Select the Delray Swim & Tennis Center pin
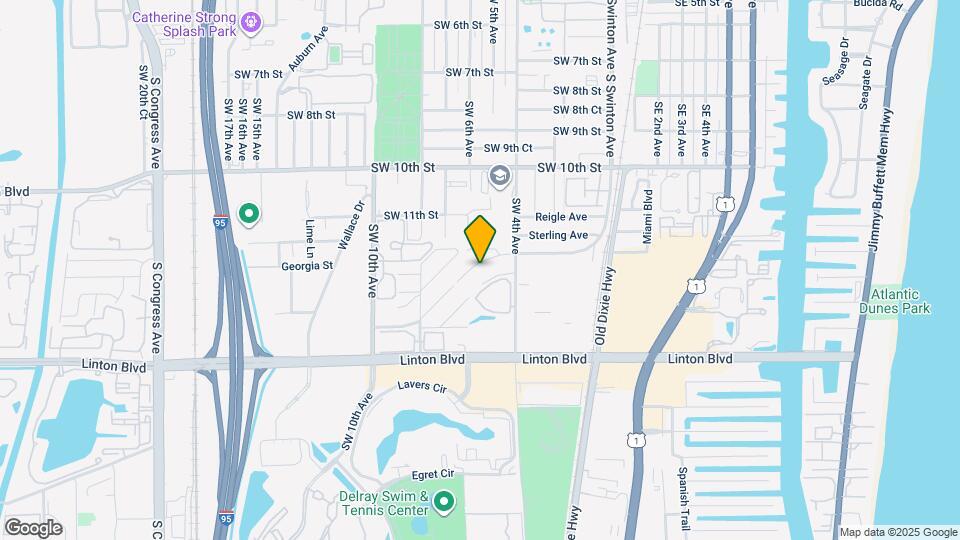 coord(443,503)
